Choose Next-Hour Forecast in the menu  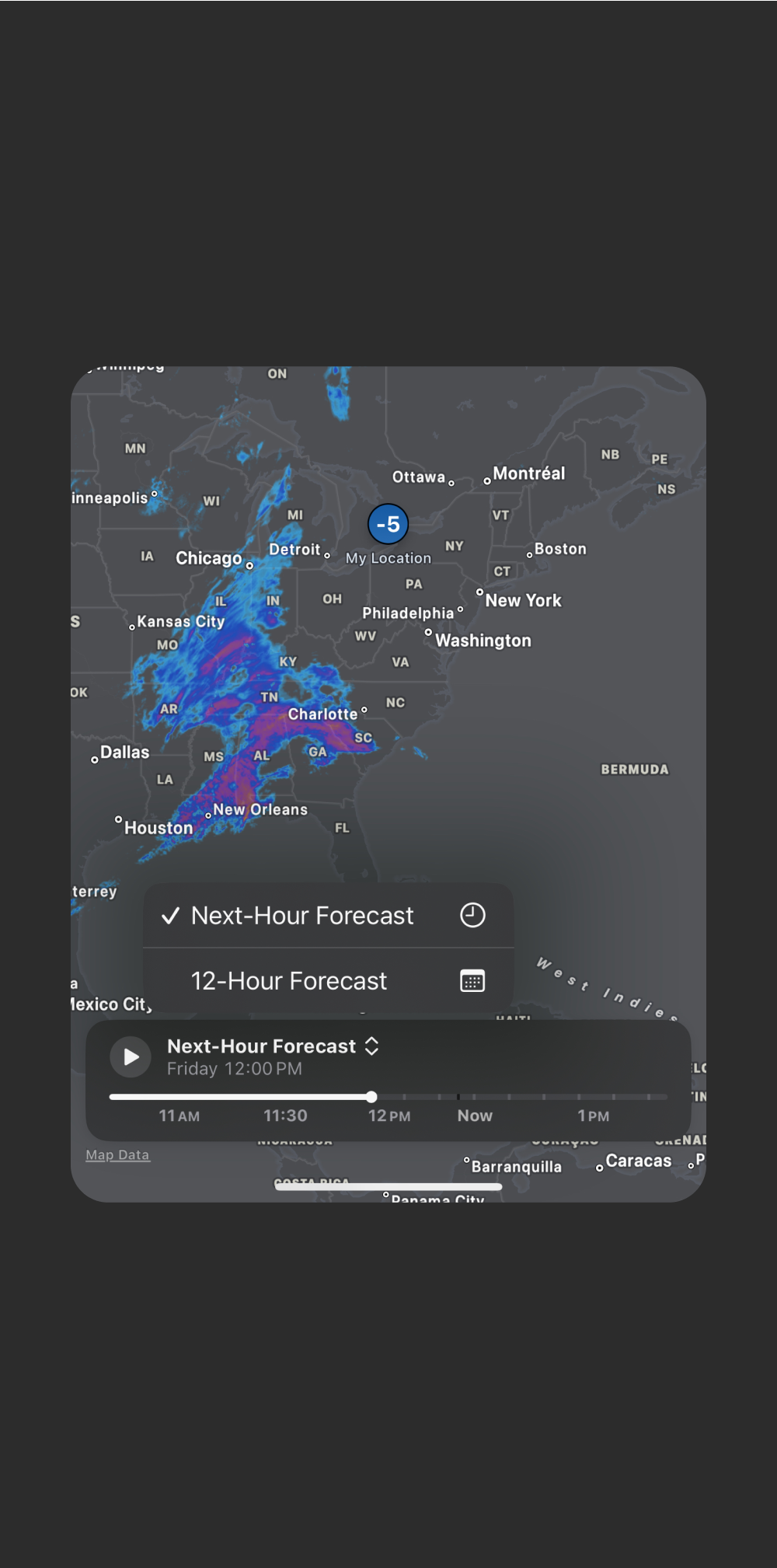coord(326,916)
